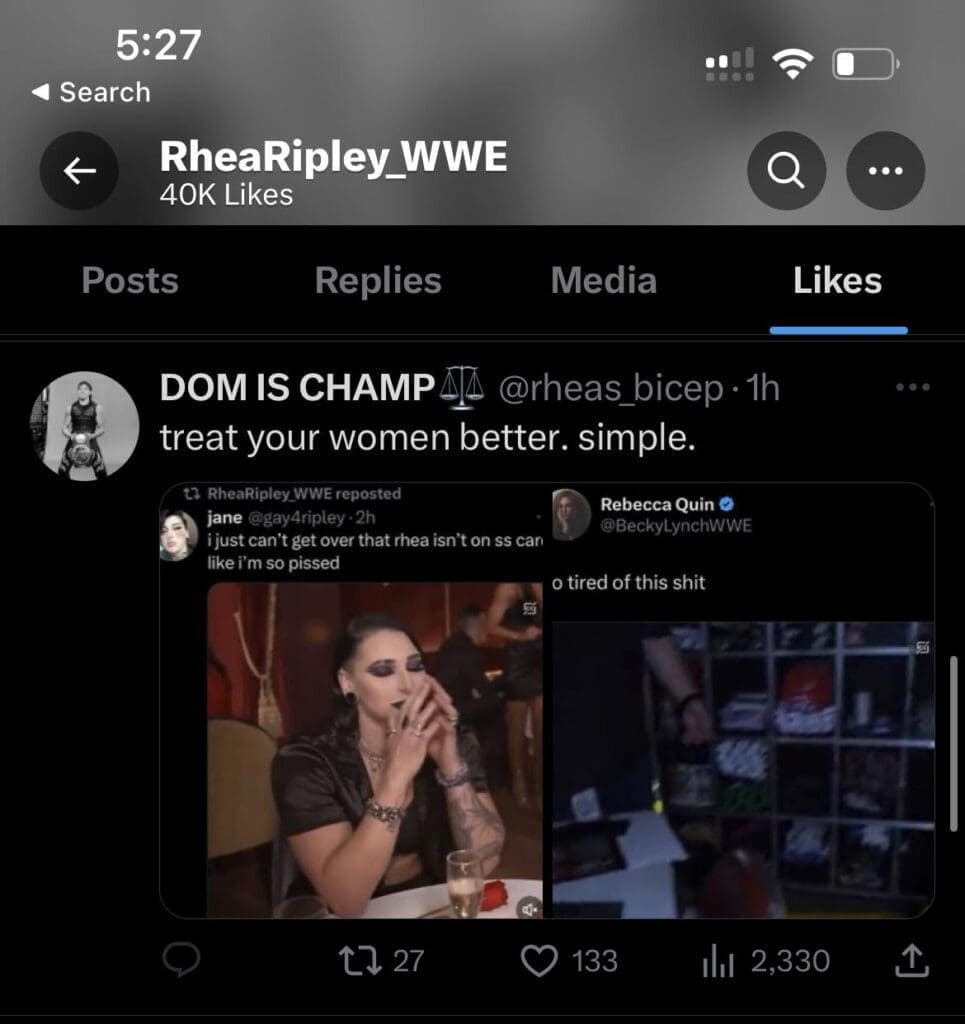This screenshot has height=1024, width=965.
Task: Open the right image with Rebecca Quin's tweet
Action: click(740, 700)
